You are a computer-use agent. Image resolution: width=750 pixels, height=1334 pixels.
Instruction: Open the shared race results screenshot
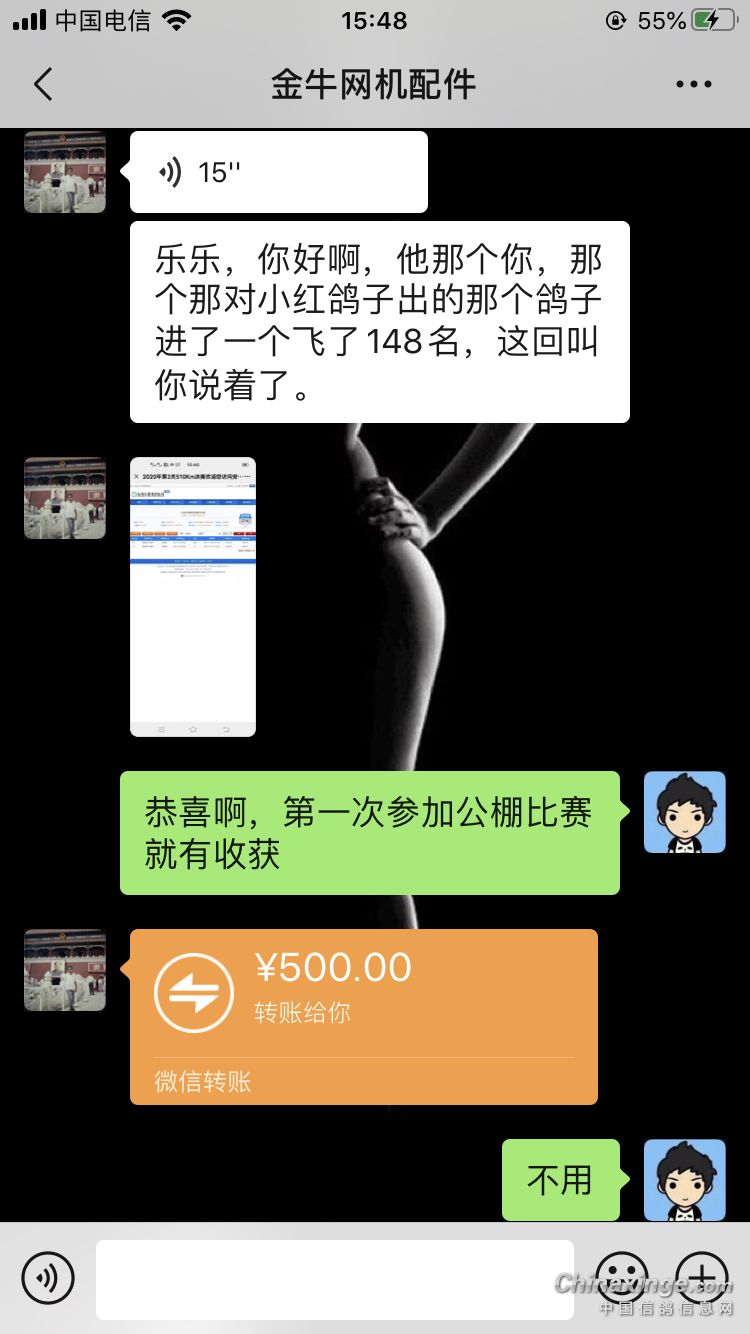click(x=193, y=597)
